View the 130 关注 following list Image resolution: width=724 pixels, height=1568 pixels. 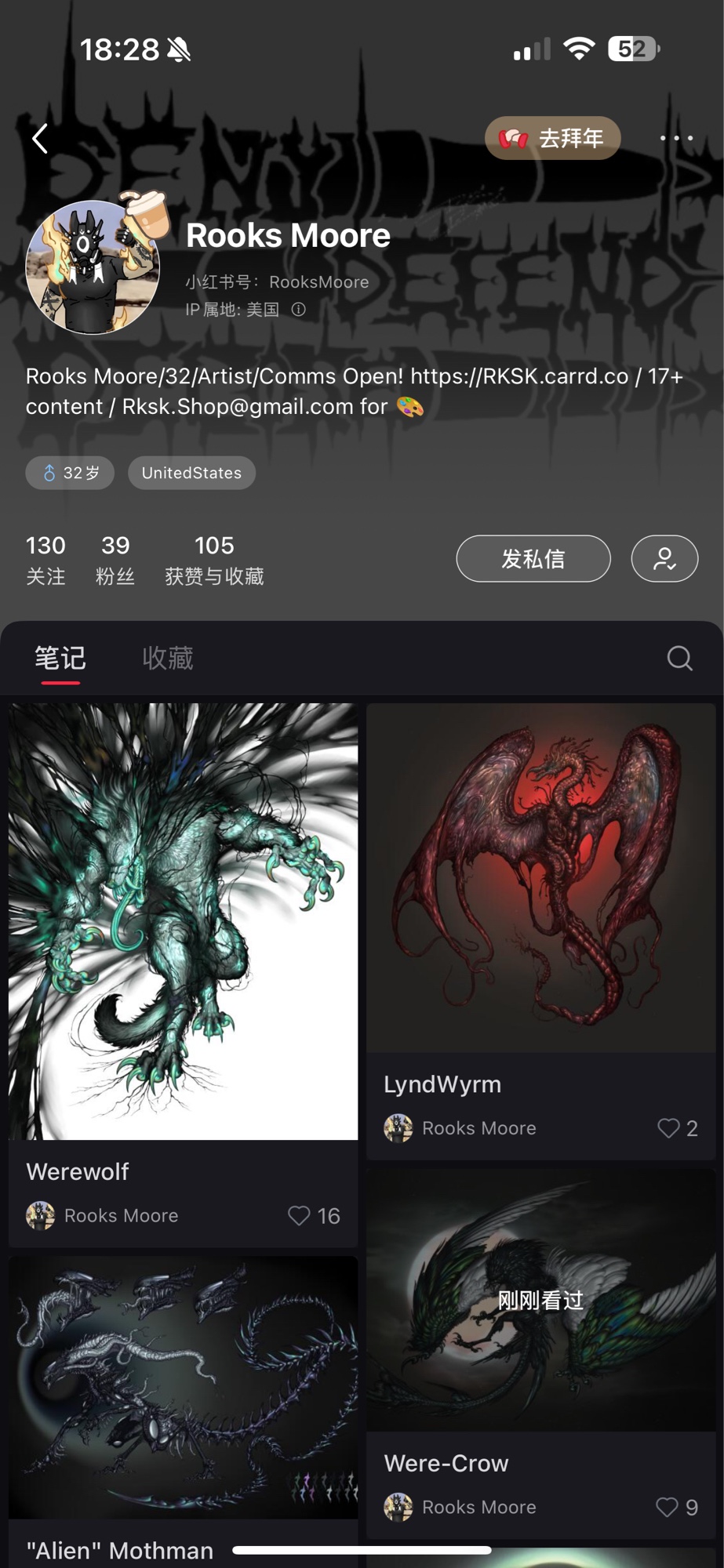point(45,560)
